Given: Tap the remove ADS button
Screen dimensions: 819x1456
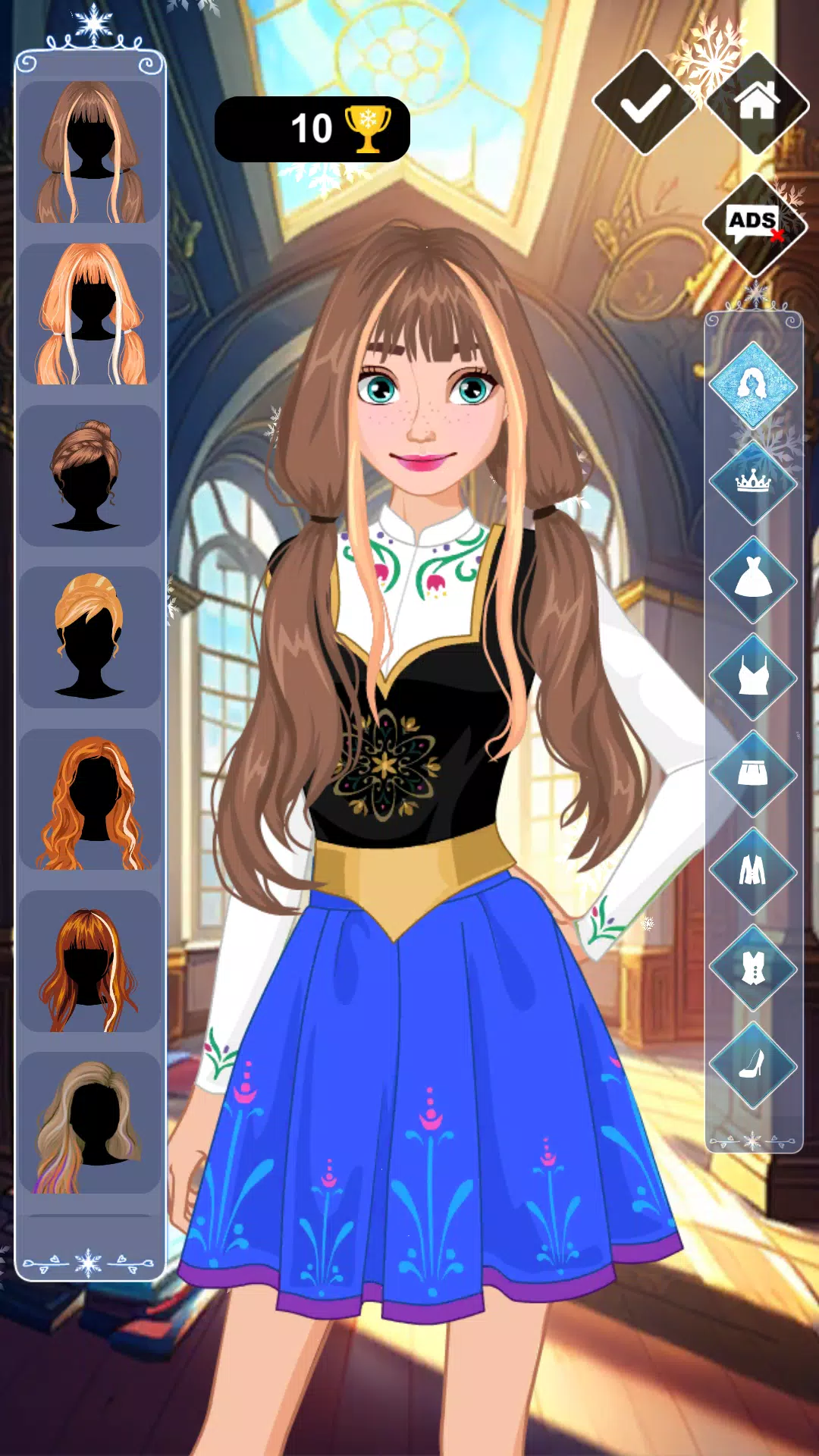Looking at the screenshot, I should 754,224.
